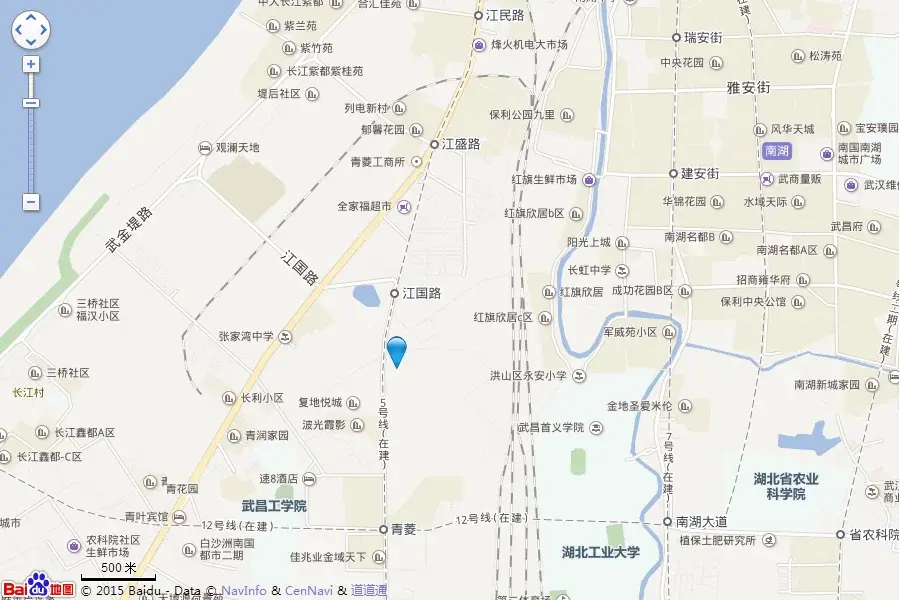Select the 江国路 metro station
This screenshot has height=600, width=900.
pyautogui.click(x=395, y=294)
